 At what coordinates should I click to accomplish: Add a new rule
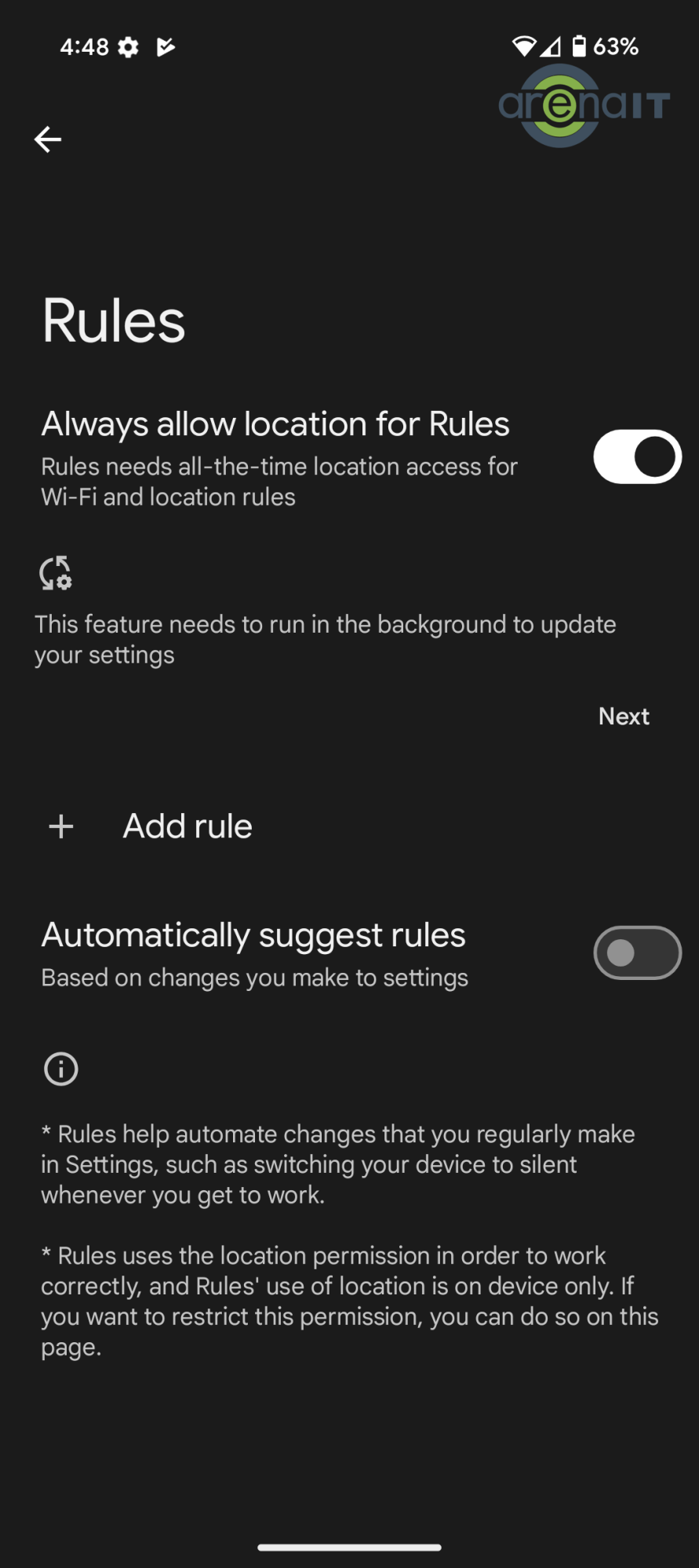[187, 826]
